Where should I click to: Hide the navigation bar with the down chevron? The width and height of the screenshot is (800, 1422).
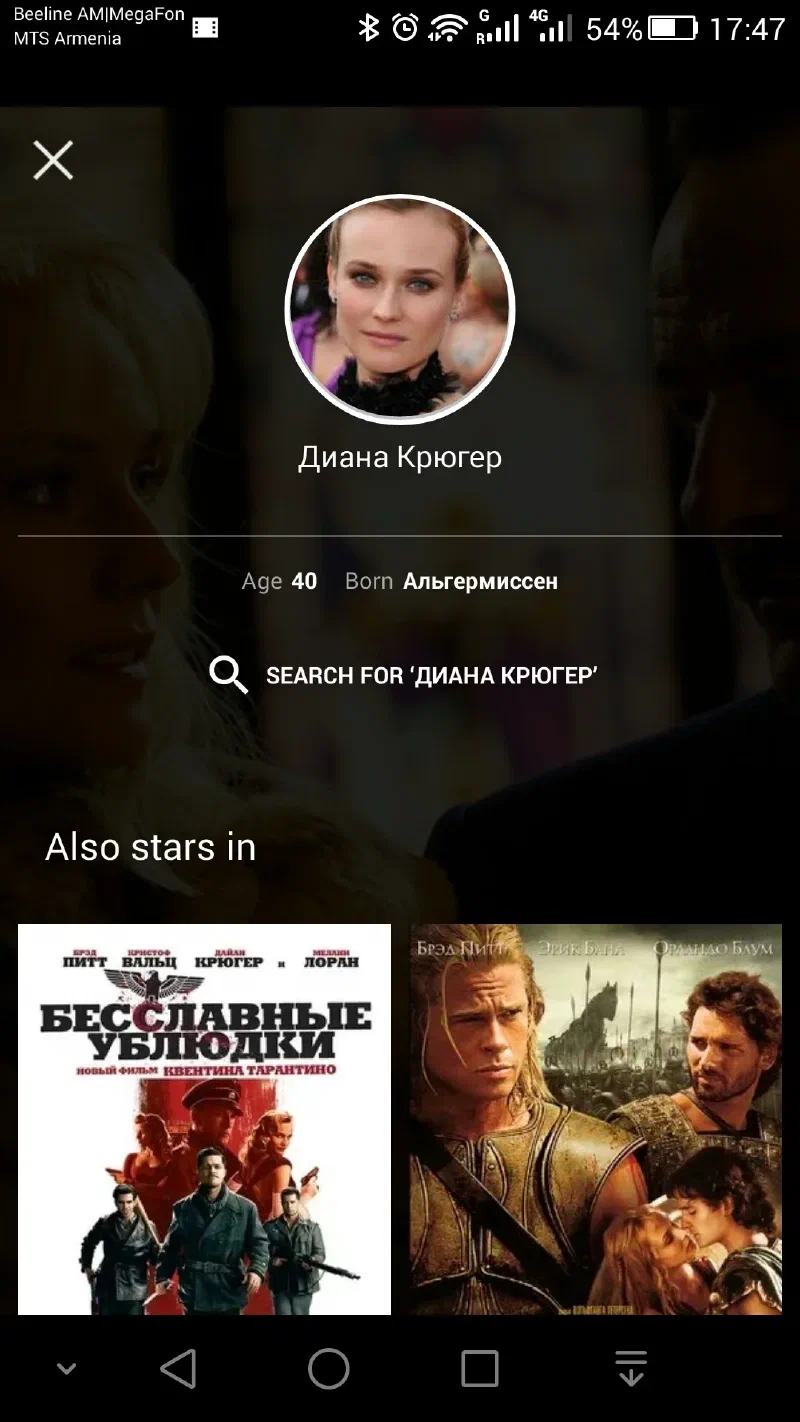coord(66,1369)
